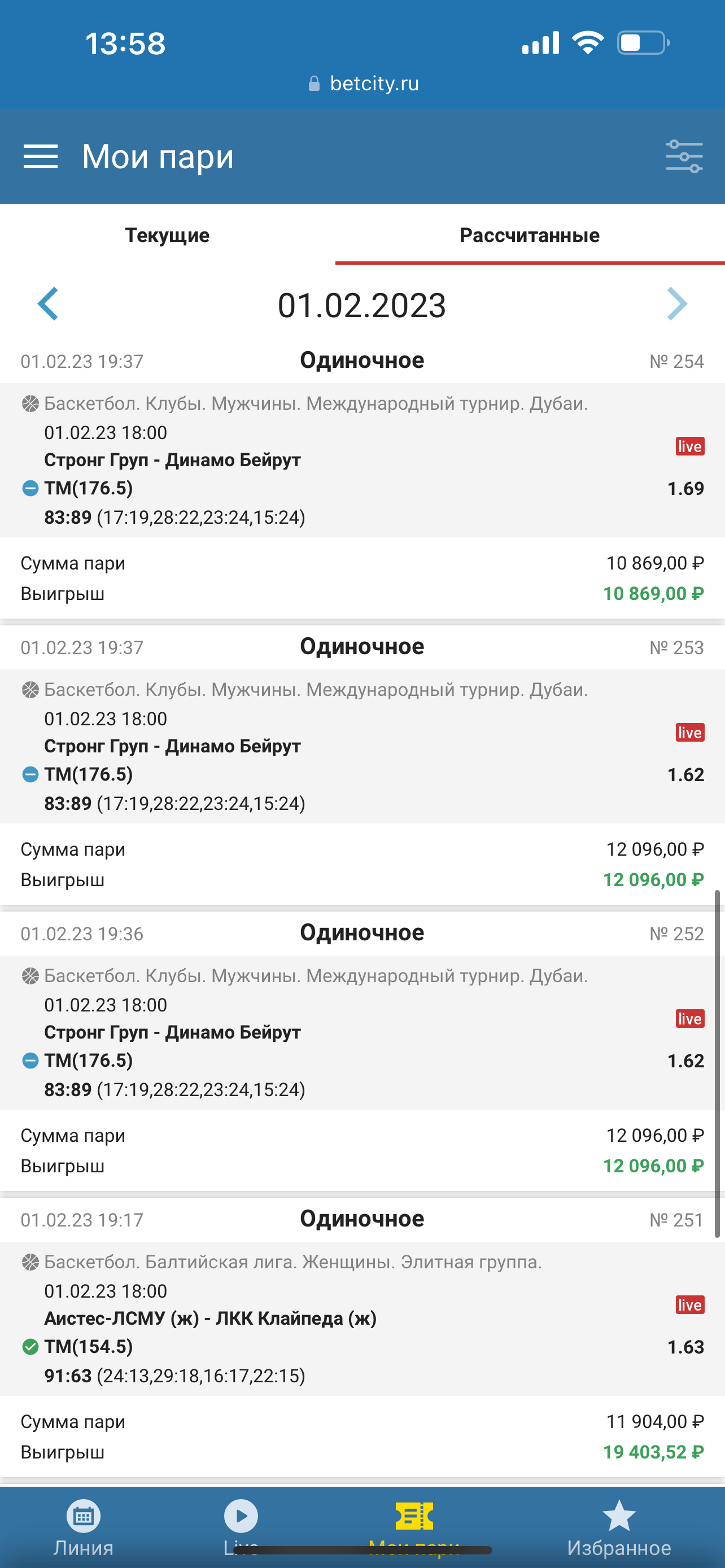725x1568 pixels.
Task: Select the Рассчитанные tab
Action: click(x=529, y=235)
